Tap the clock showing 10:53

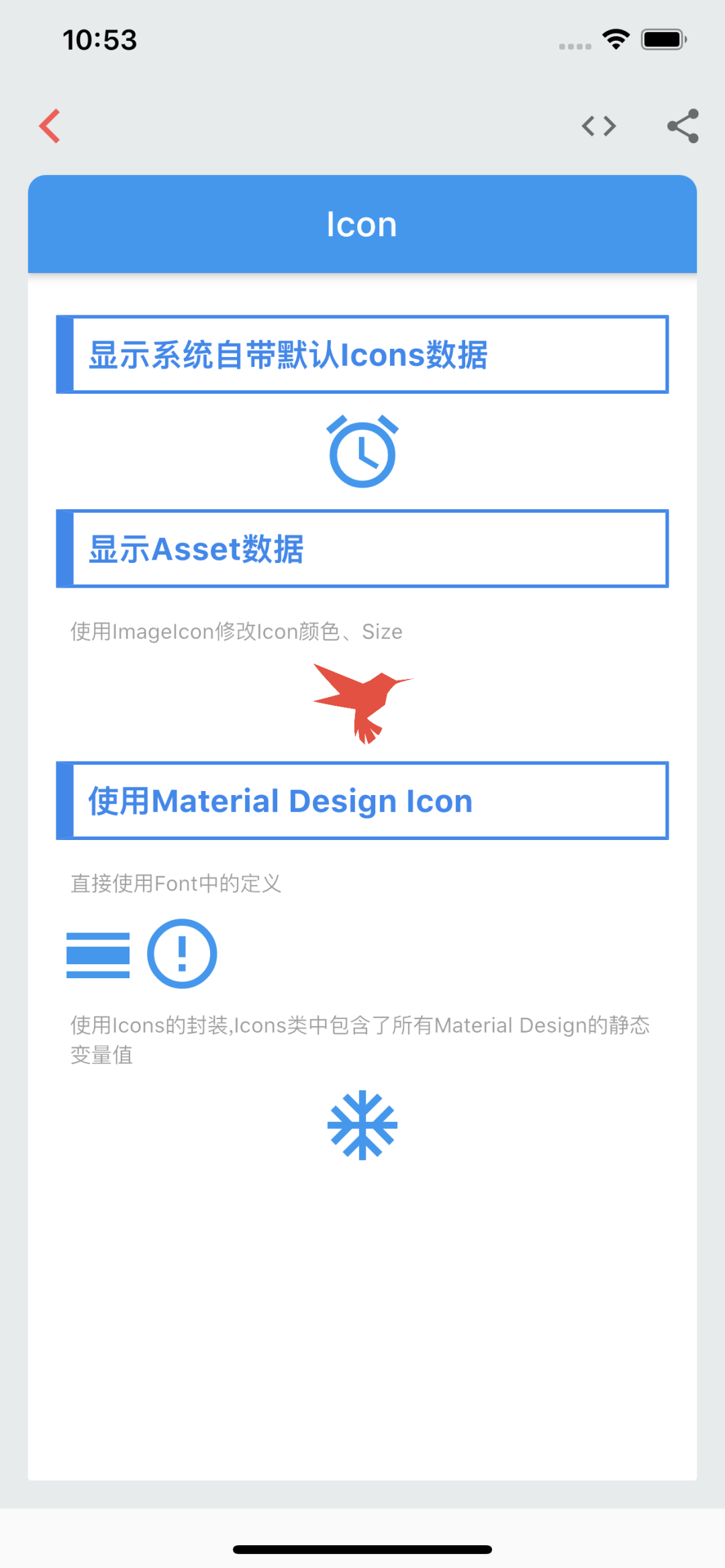pos(99,40)
